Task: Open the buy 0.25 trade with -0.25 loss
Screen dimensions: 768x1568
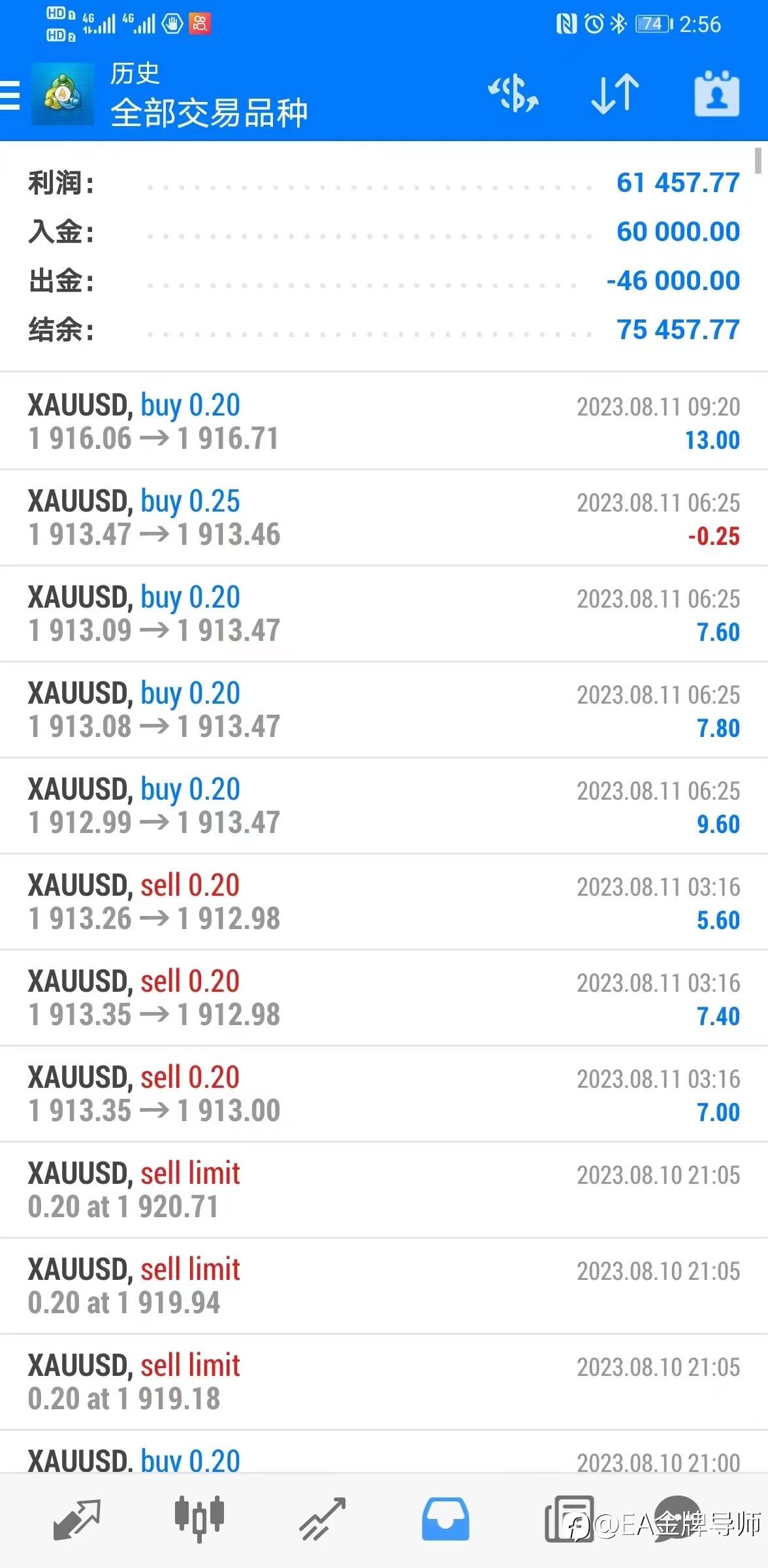Action: 384,517
